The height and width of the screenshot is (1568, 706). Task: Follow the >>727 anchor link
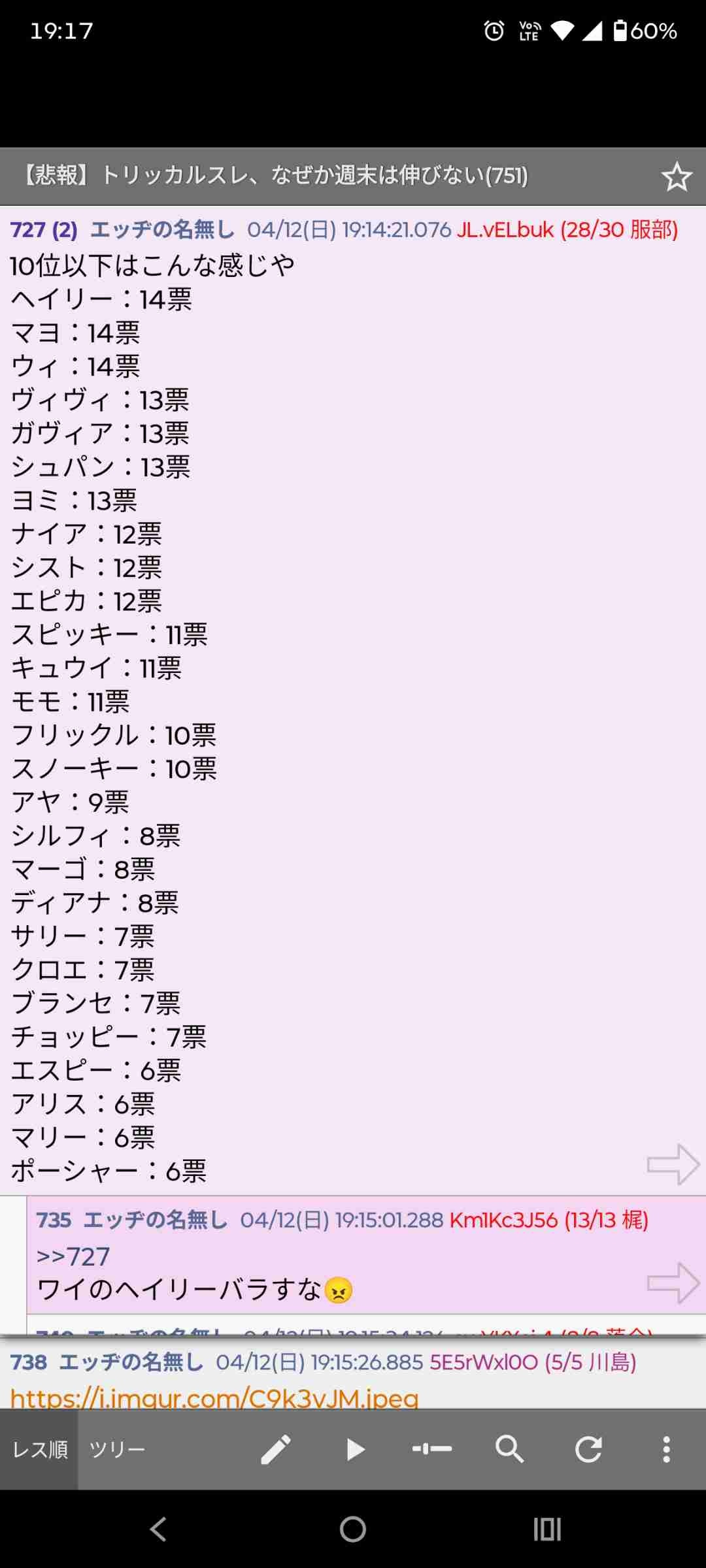coord(73,1256)
